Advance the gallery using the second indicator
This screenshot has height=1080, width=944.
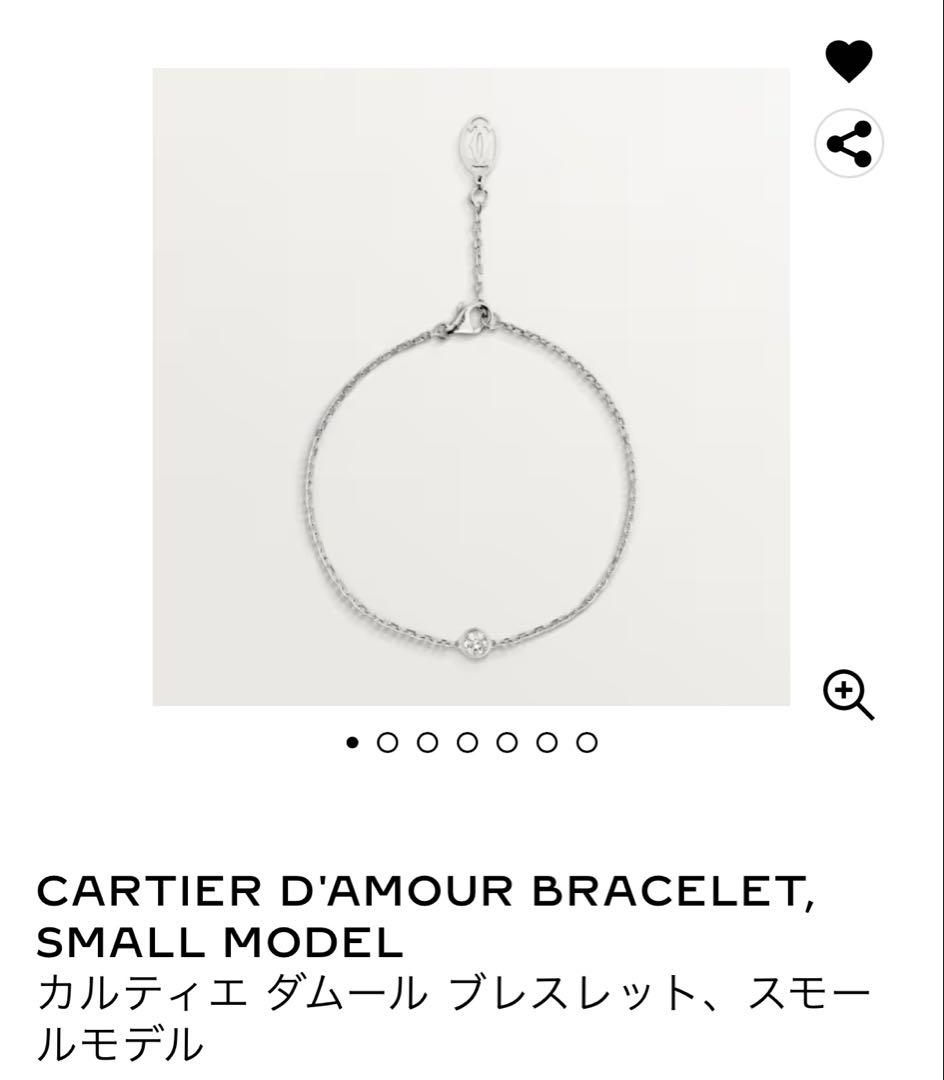click(389, 743)
